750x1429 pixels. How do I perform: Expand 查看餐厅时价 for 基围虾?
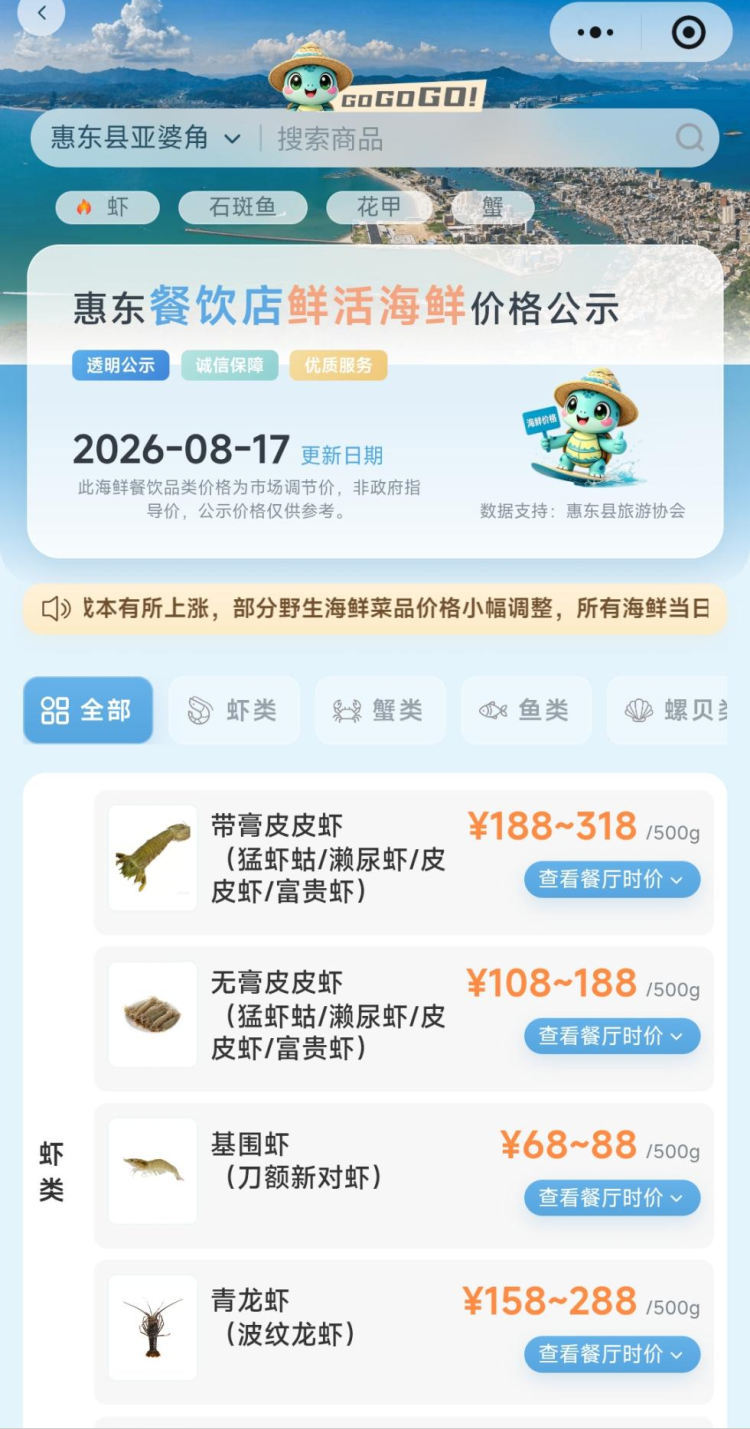coord(612,1198)
